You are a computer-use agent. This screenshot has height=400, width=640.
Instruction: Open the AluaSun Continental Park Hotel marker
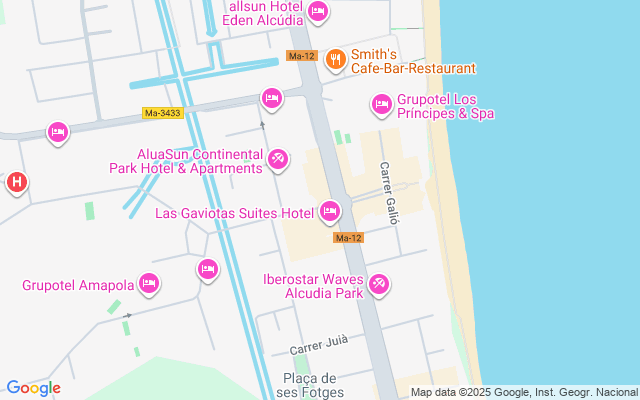(279, 158)
